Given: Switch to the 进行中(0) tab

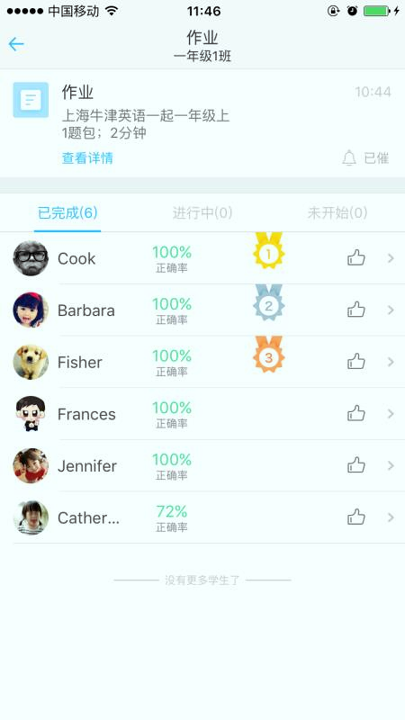Looking at the screenshot, I should pyautogui.click(x=202, y=213).
